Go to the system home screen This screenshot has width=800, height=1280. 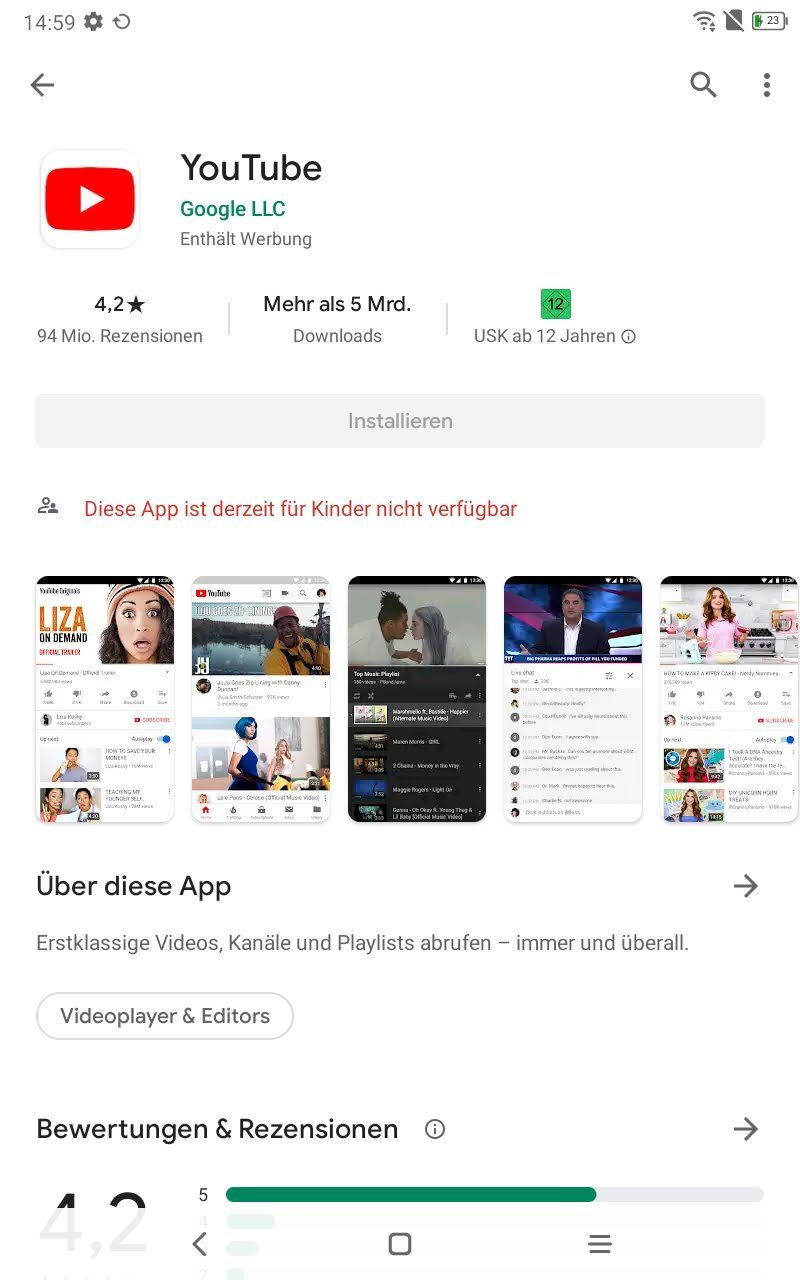click(x=400, y=1244)
